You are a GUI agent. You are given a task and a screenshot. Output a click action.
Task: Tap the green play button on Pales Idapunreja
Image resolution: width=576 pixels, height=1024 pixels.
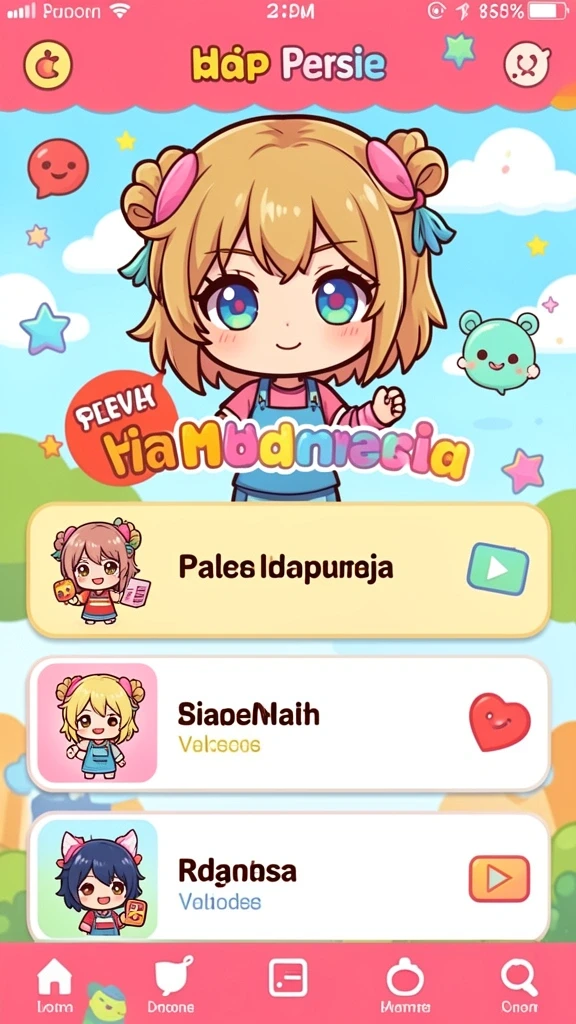coord(498,569)
